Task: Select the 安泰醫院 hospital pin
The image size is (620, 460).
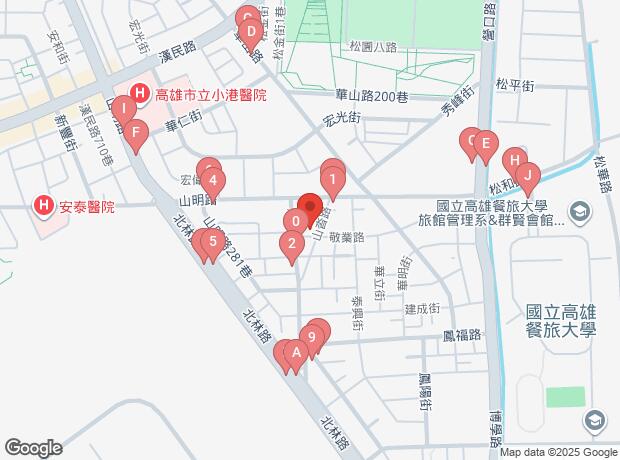Action: tap(44, 207)
